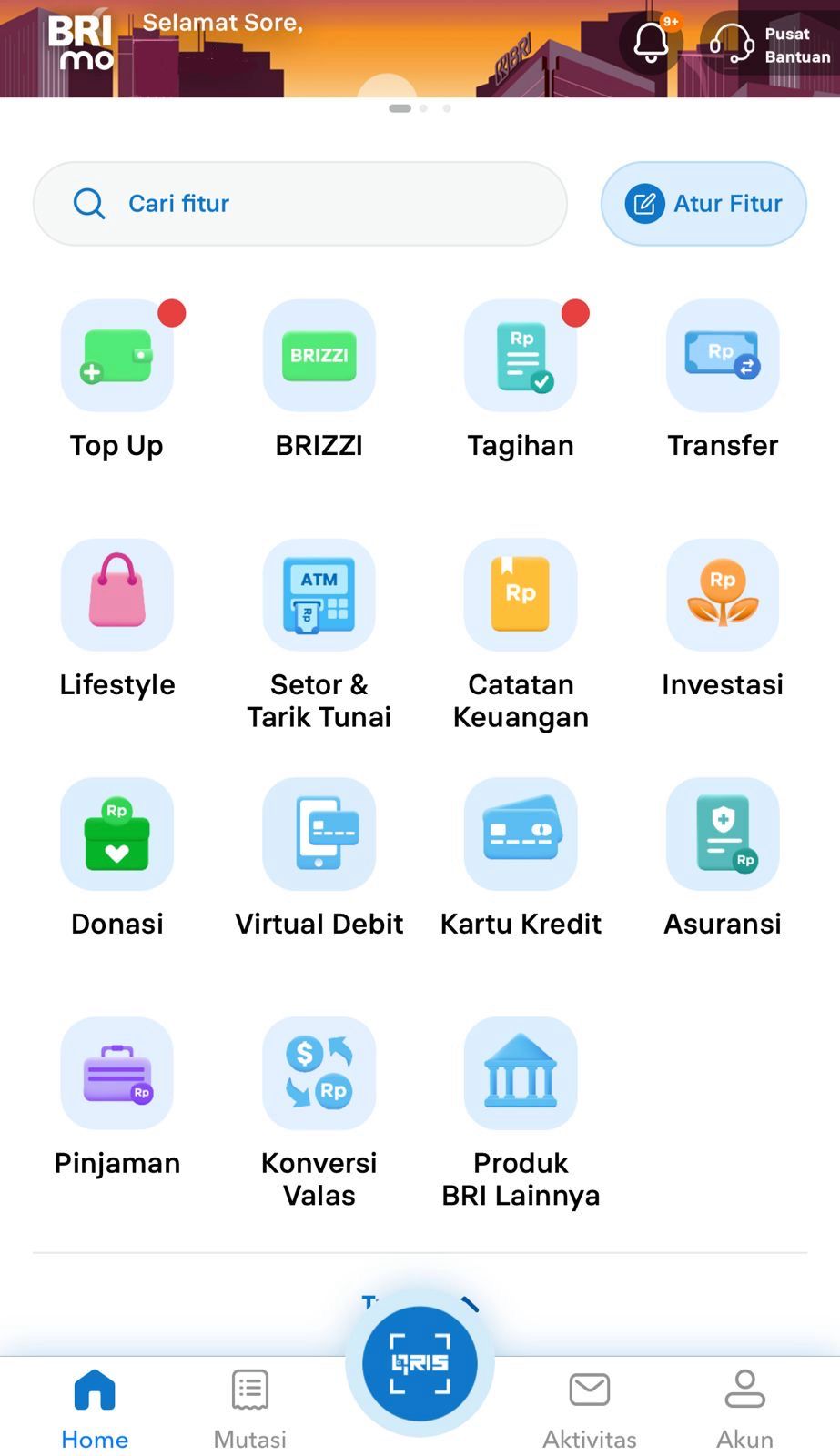Tap the Cari fitur search box
Screen dimensions: 840x1456
point(300,204)
